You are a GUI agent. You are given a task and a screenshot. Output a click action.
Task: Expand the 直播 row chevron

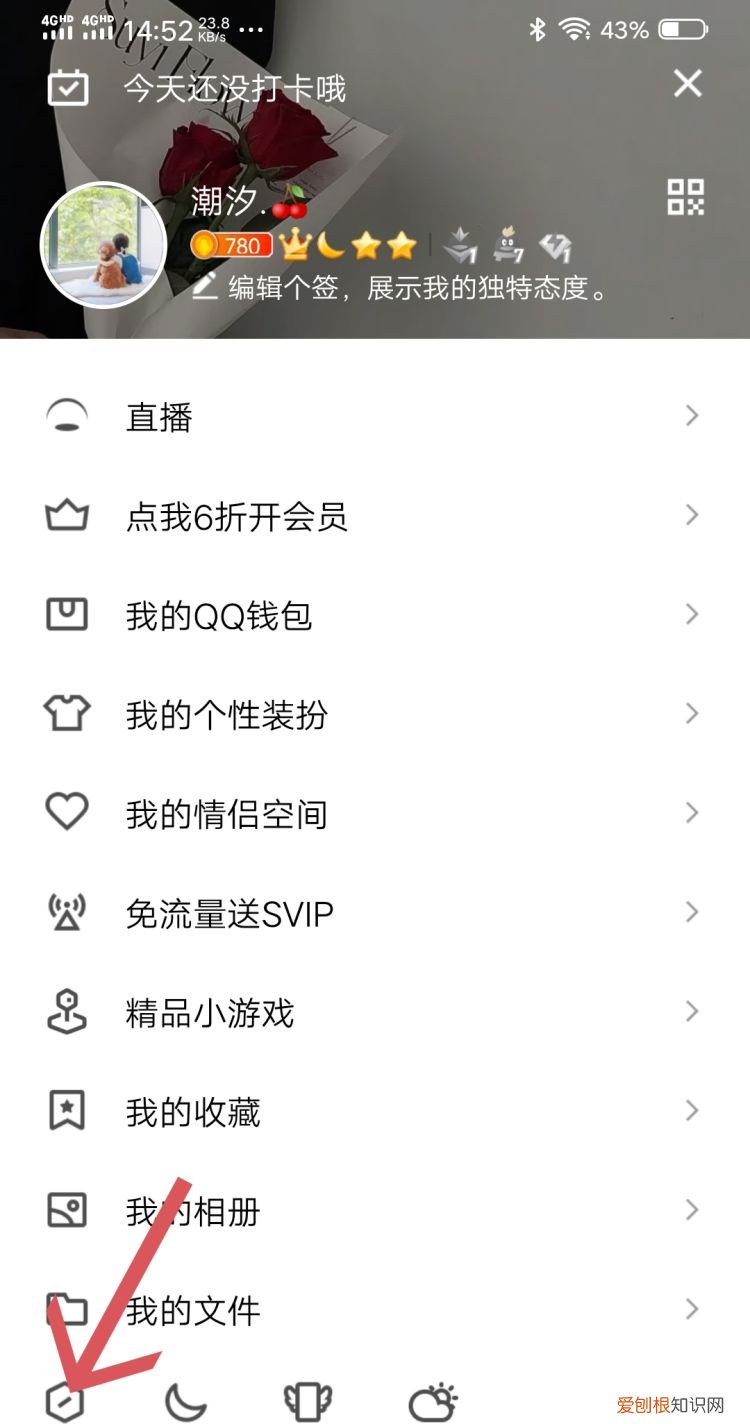click(691, 417)
